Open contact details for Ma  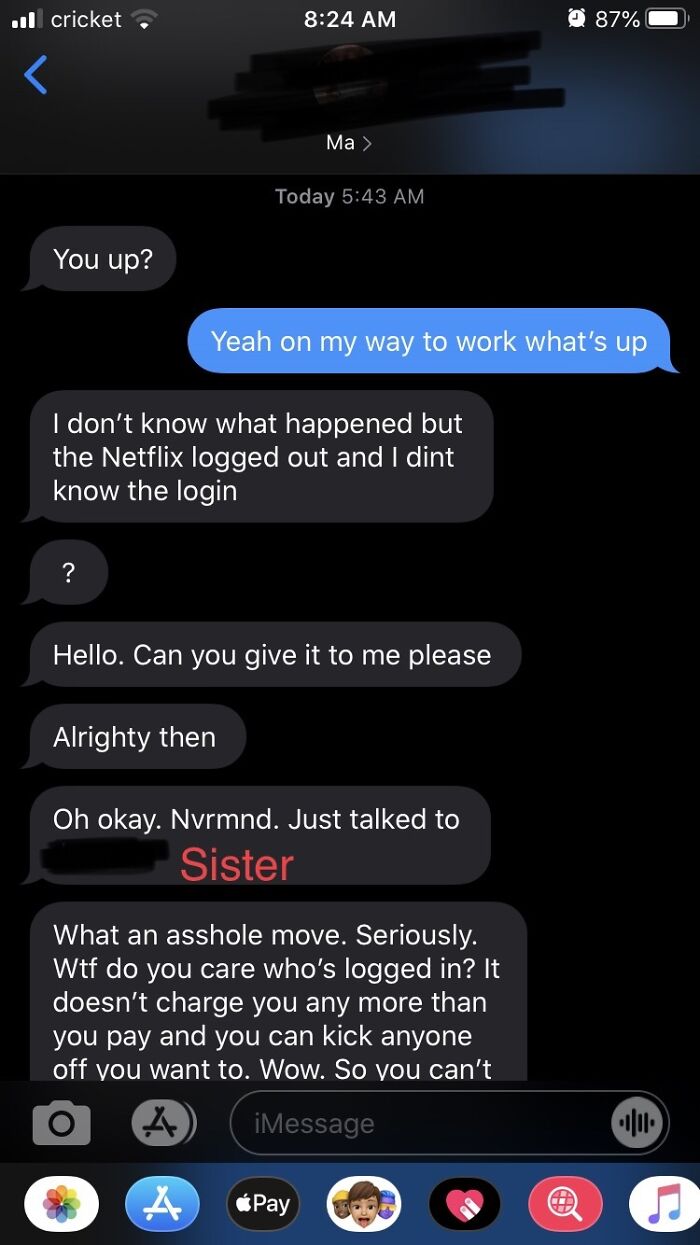349,143
